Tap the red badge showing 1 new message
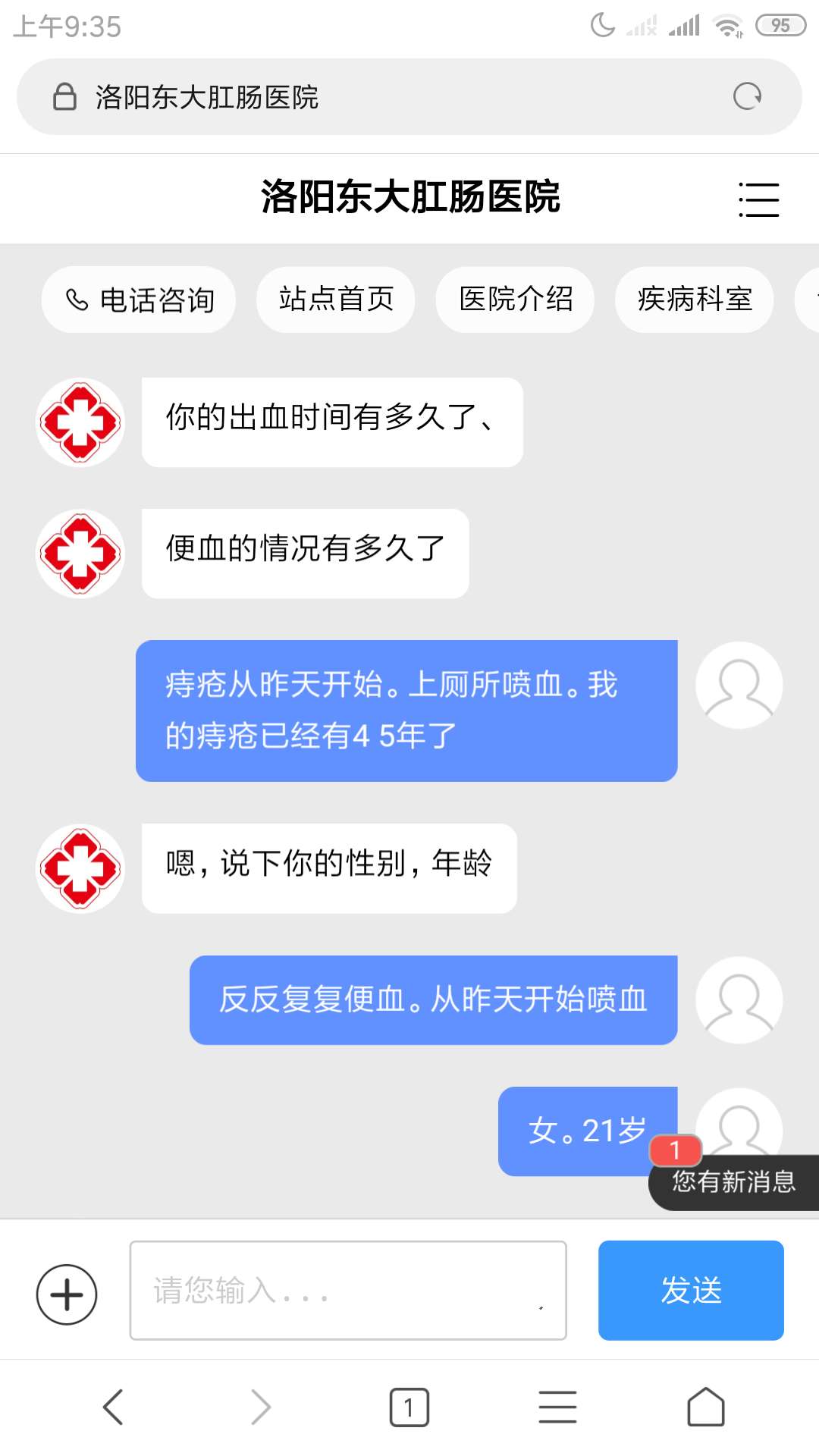Screen dimensions: 819x1456 pyautogui.click(x=676, y=1151)
